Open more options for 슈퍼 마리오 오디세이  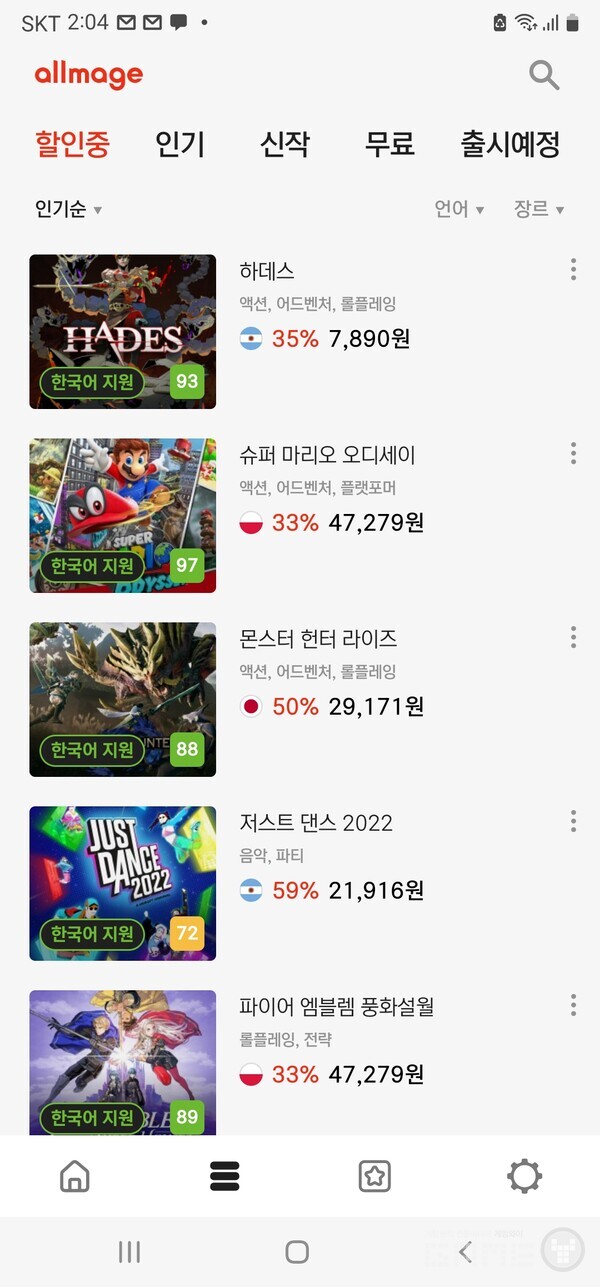pyautogui.click(x=573, y=453)
